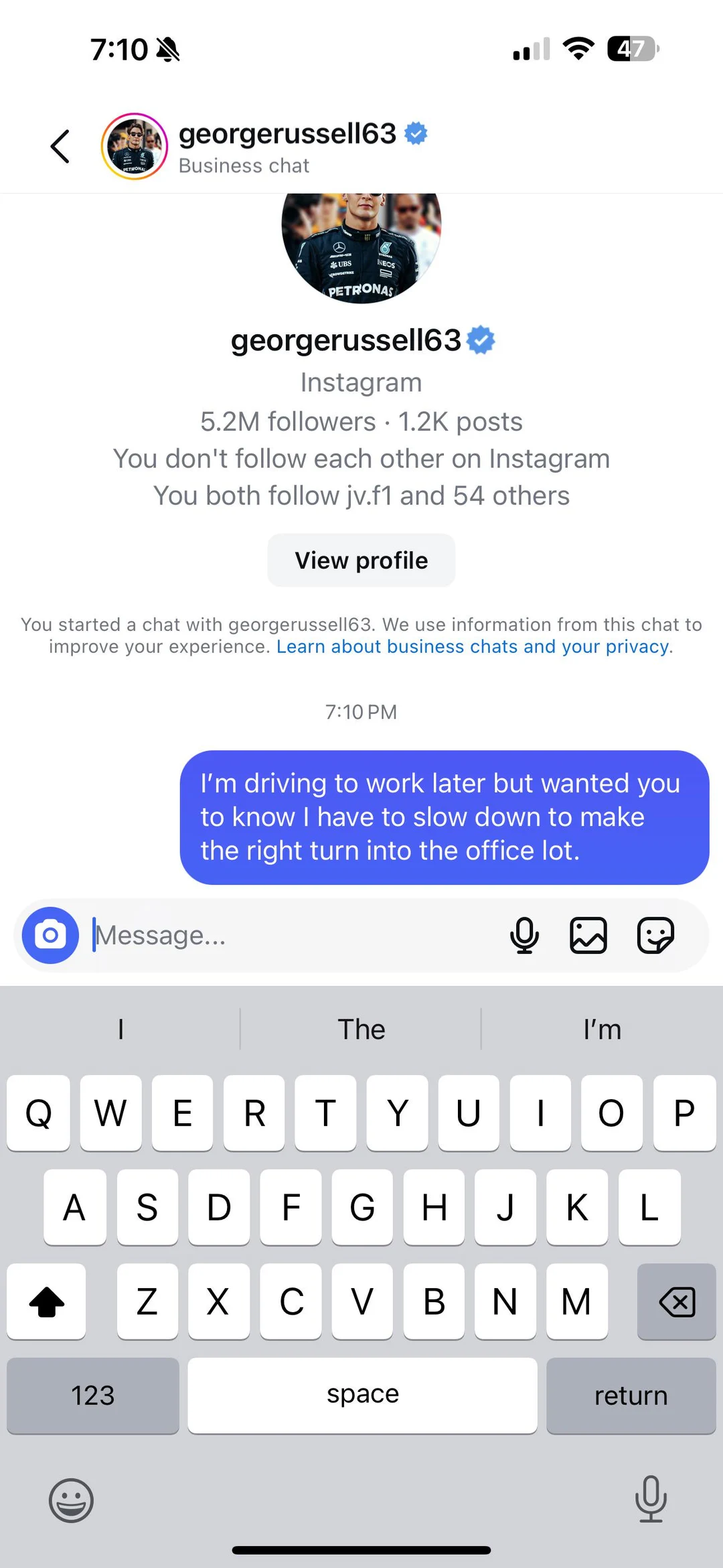Open georgerussell63 chat details from header
The width and height of the screenshot is (723, 1568).
coord(288,146)
